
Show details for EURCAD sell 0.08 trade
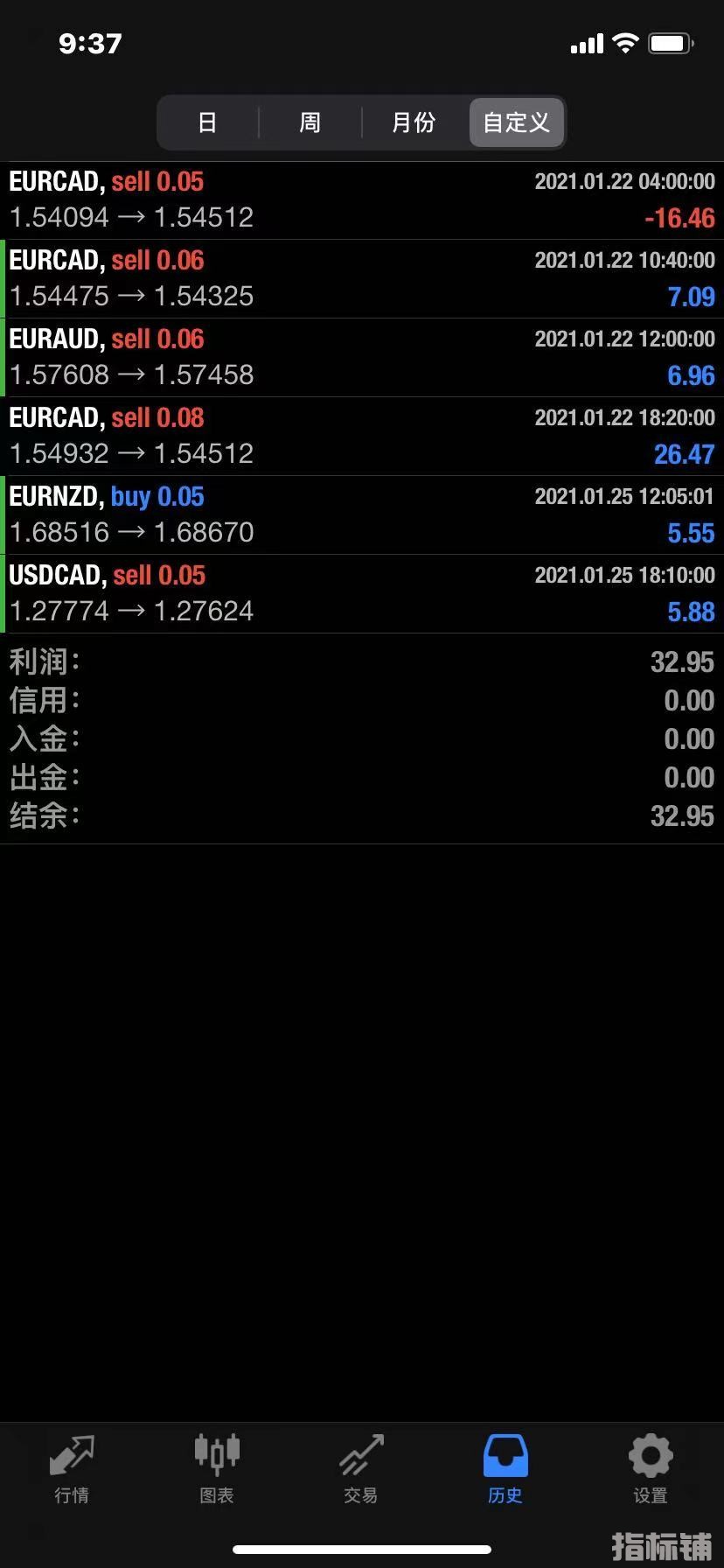click(362, 437)
